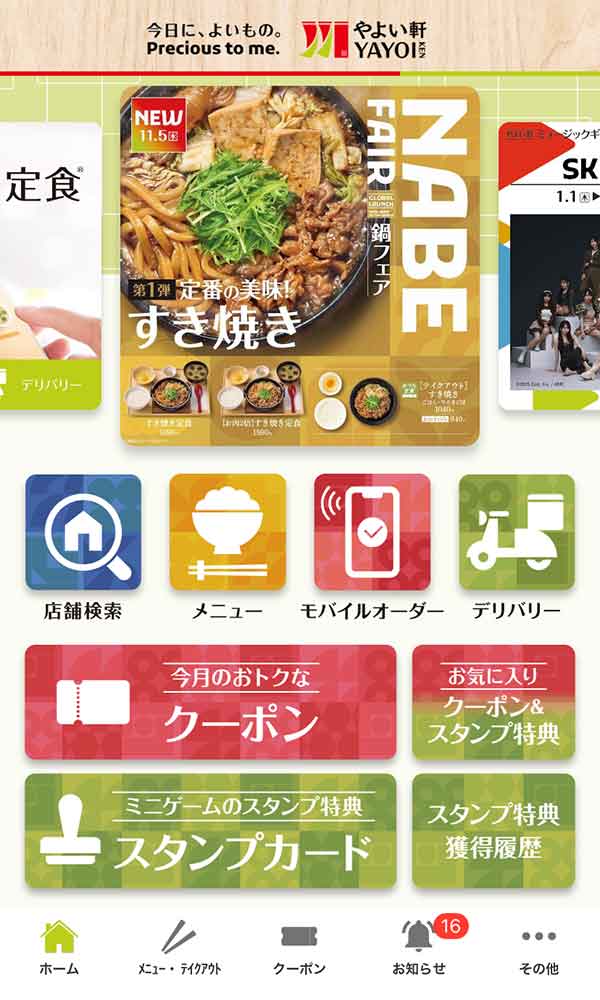
Task: Switch to the クーポン tab
Action: (x=299, y=948)
